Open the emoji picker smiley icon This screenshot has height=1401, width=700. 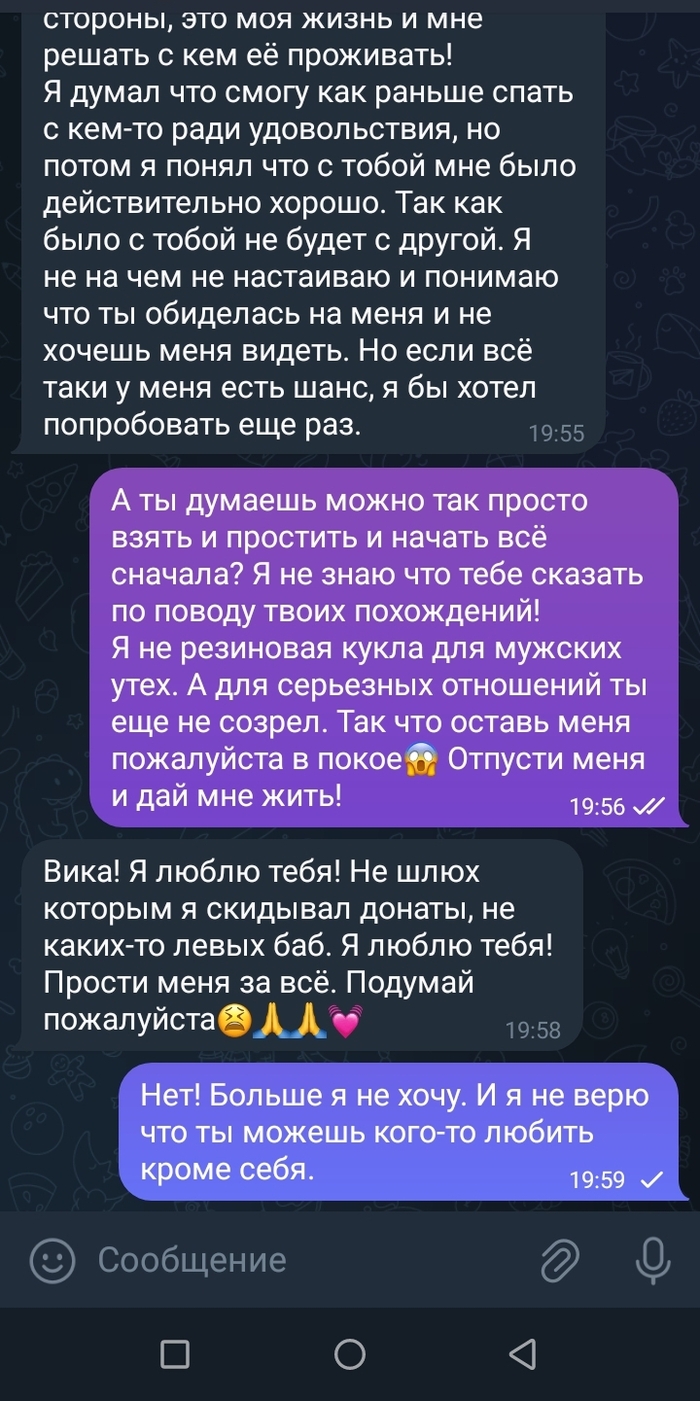tap(52, 1260)
